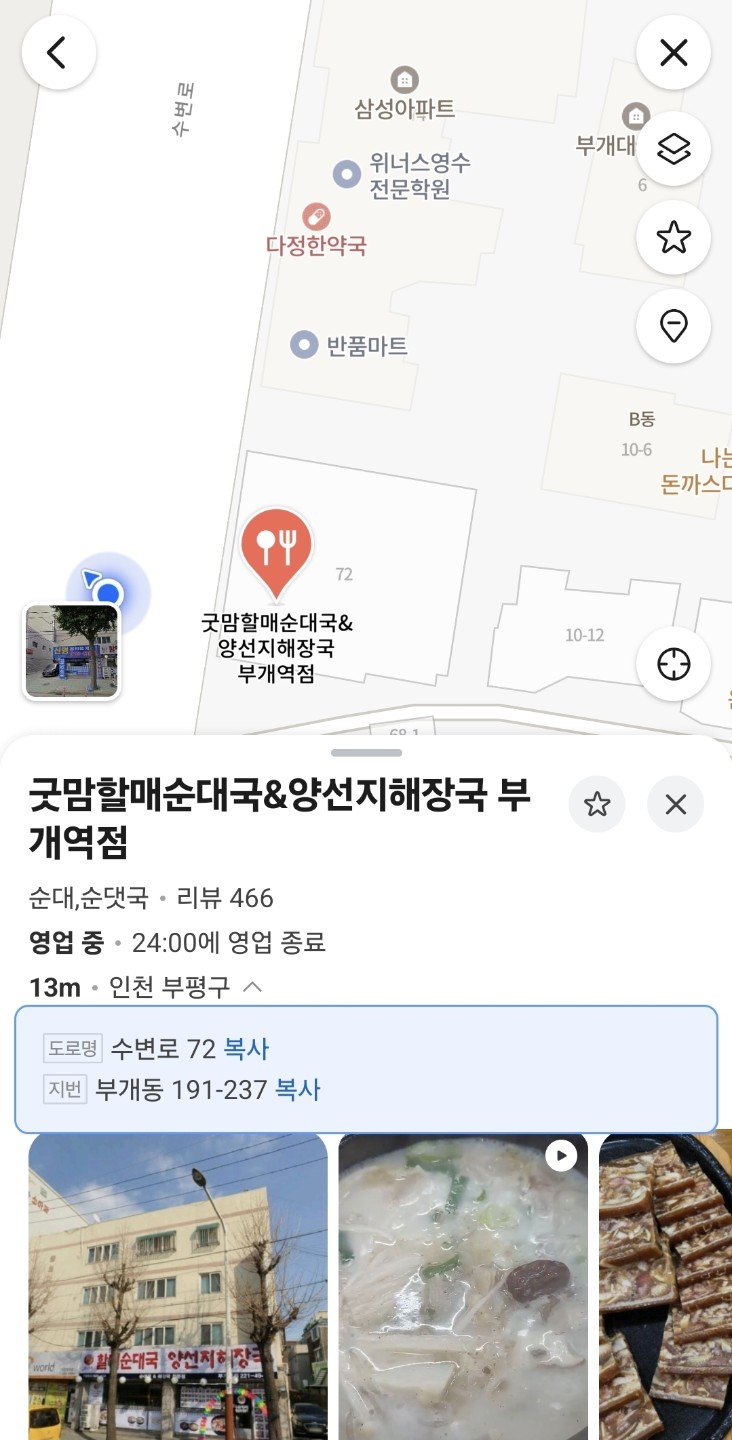View the storefront building photo
The width and height of the screenshot is (732, 1440).
178,1285
